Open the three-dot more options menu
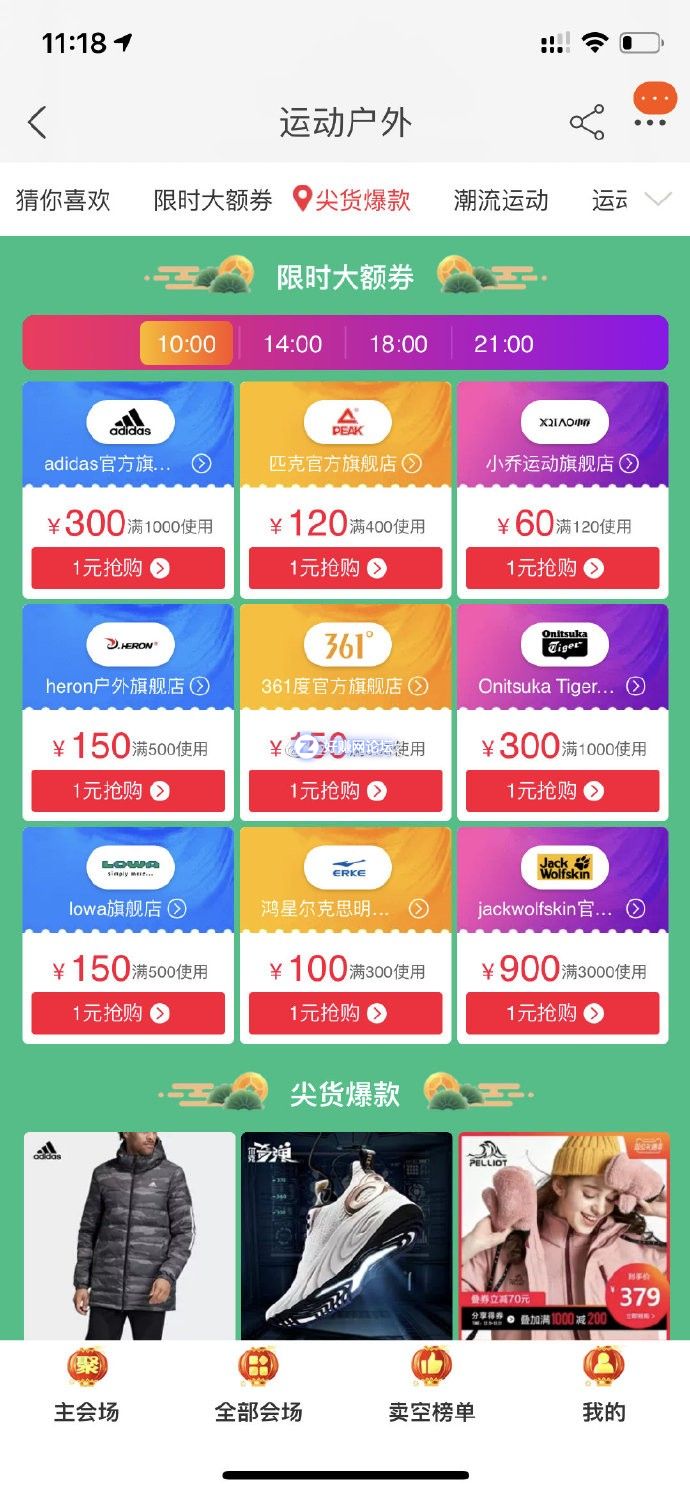Viewport: 690px width, 1494px height. click(650, 123)
